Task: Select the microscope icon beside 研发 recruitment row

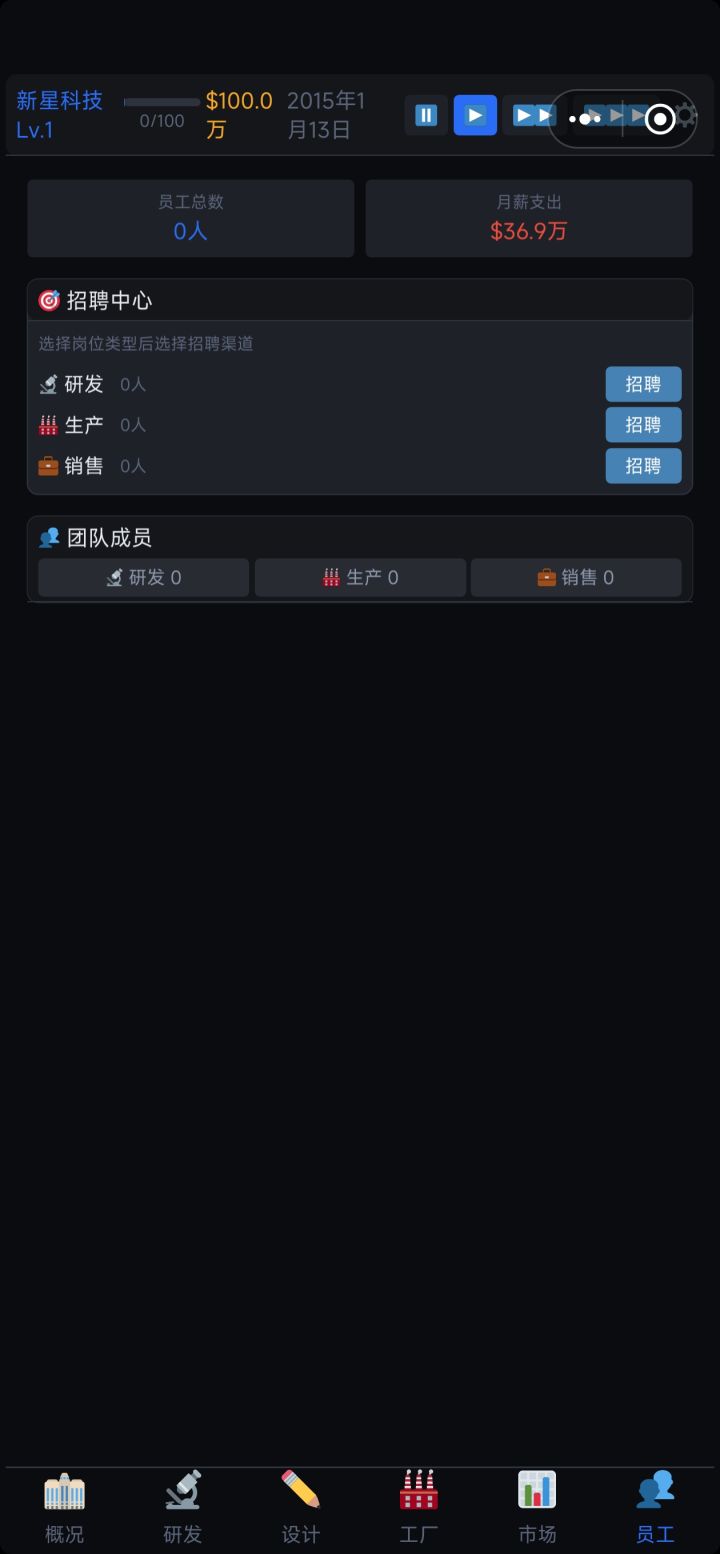Action: (x=47, y=384)
